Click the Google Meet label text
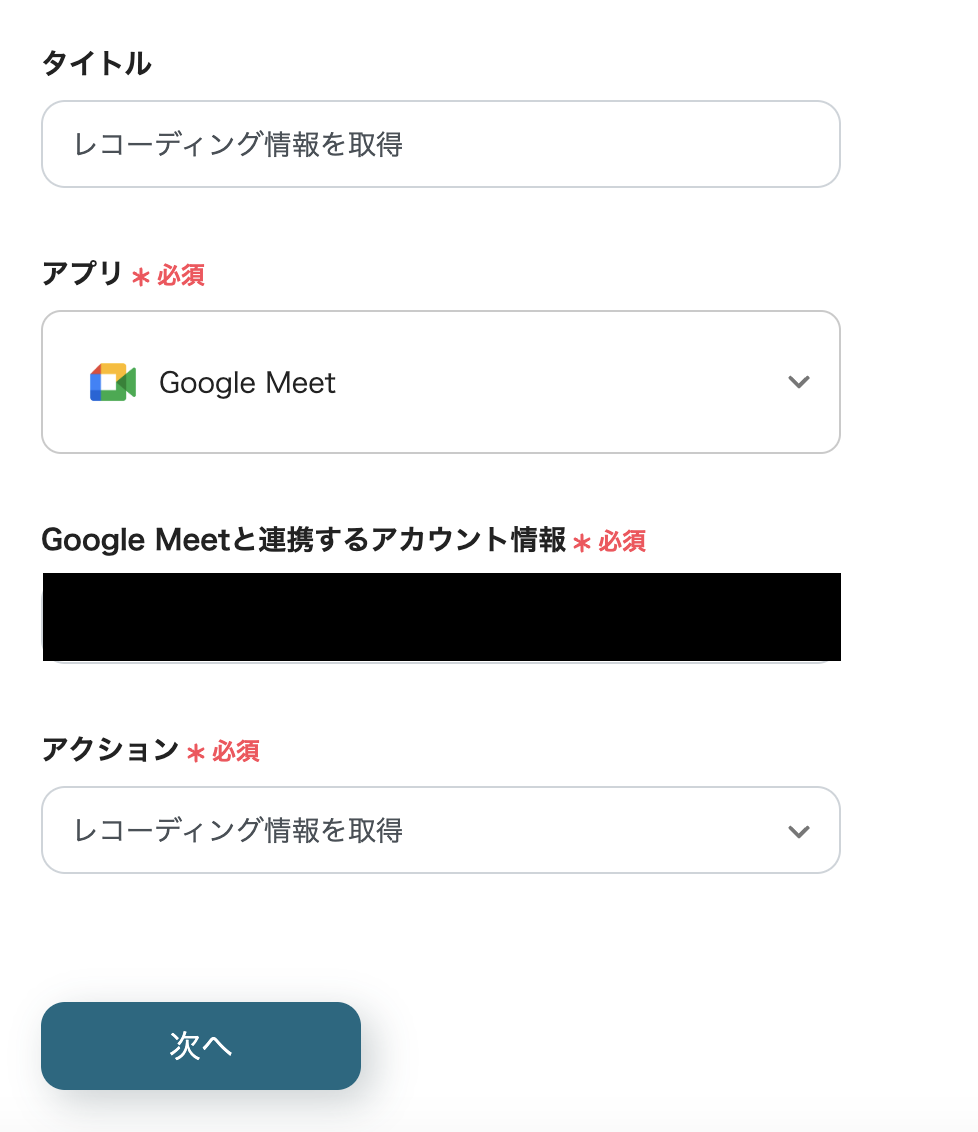This screenshot has width=978, height=1132. [246, 382]
